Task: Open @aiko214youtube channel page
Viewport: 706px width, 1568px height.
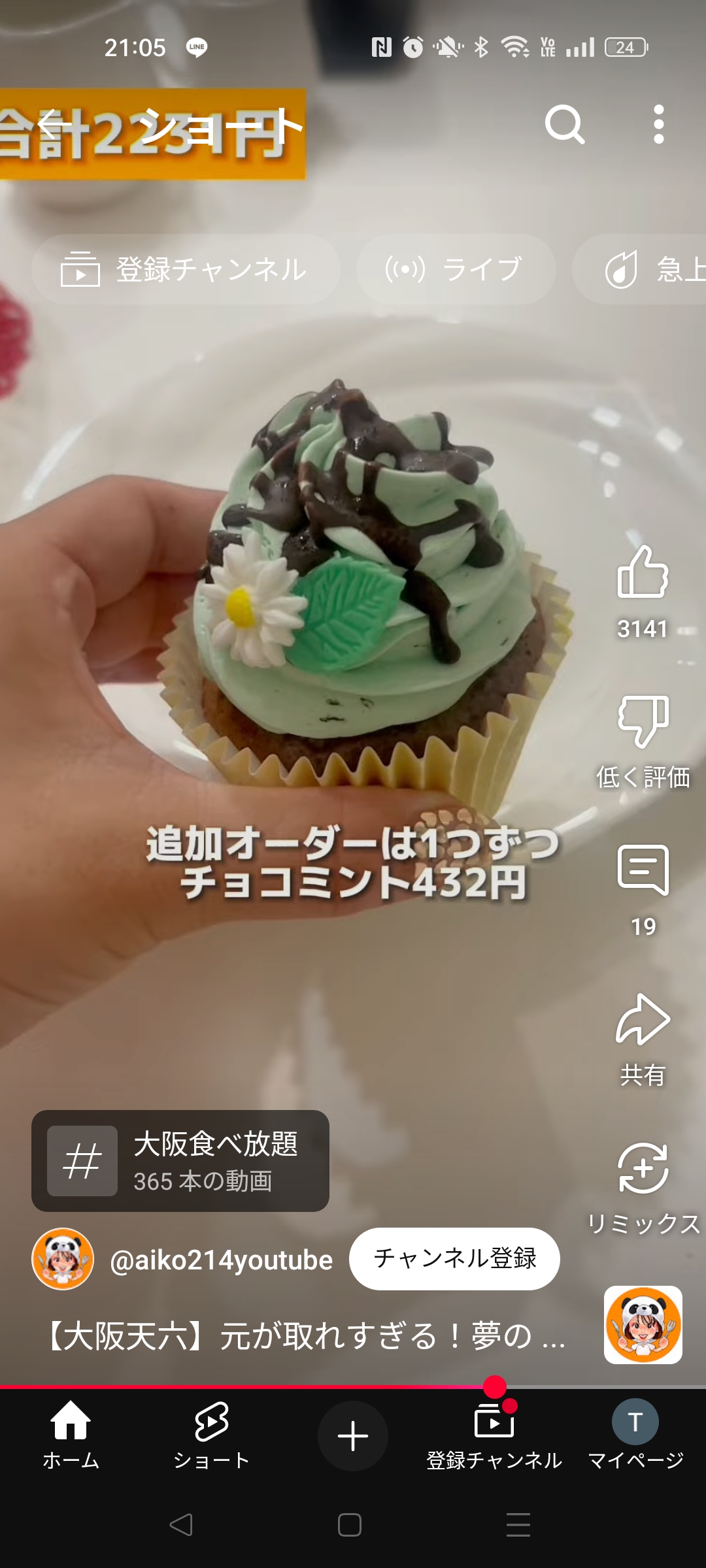Action: coord(221,1260)
